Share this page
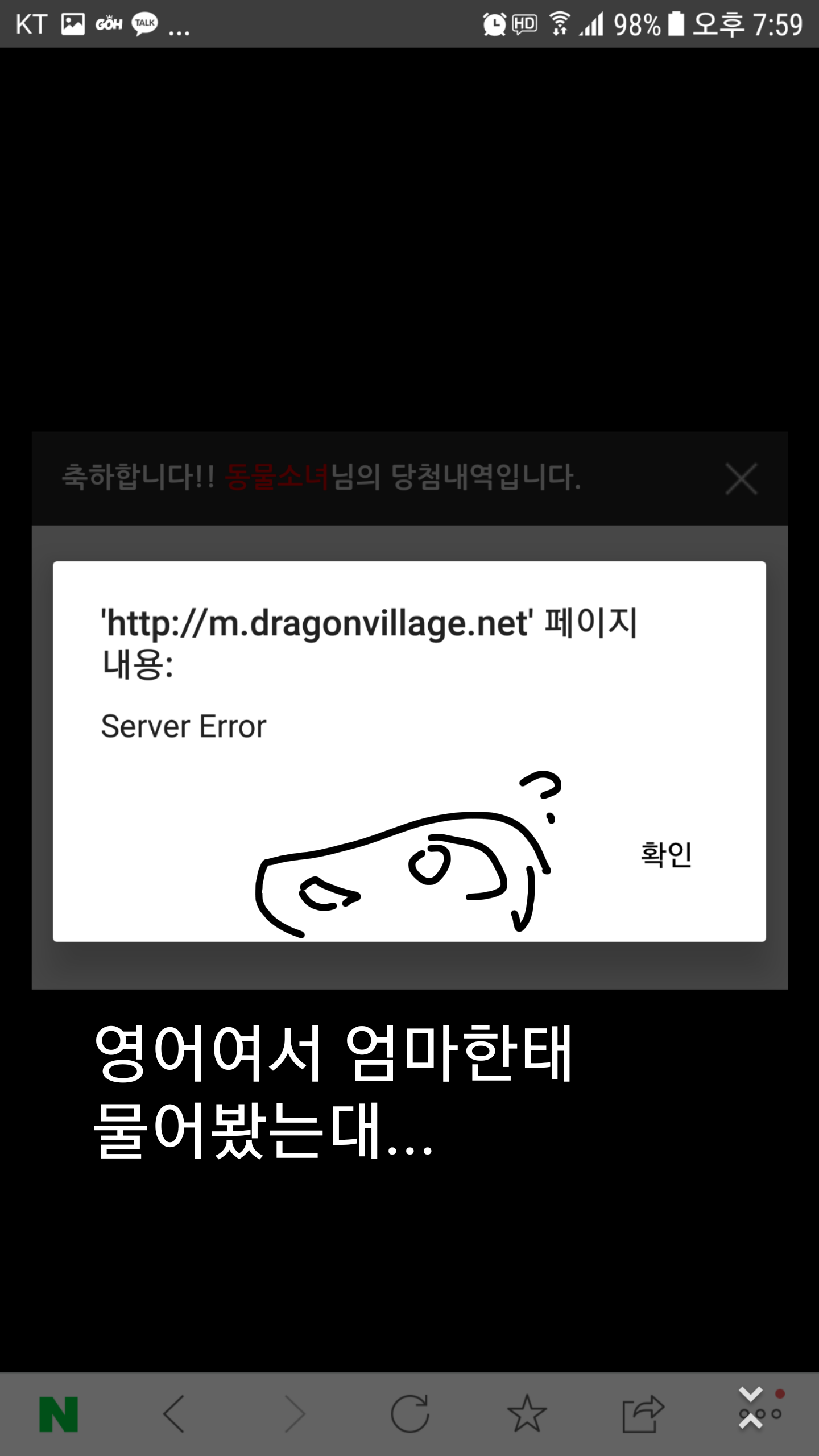 click(643, 1414)
